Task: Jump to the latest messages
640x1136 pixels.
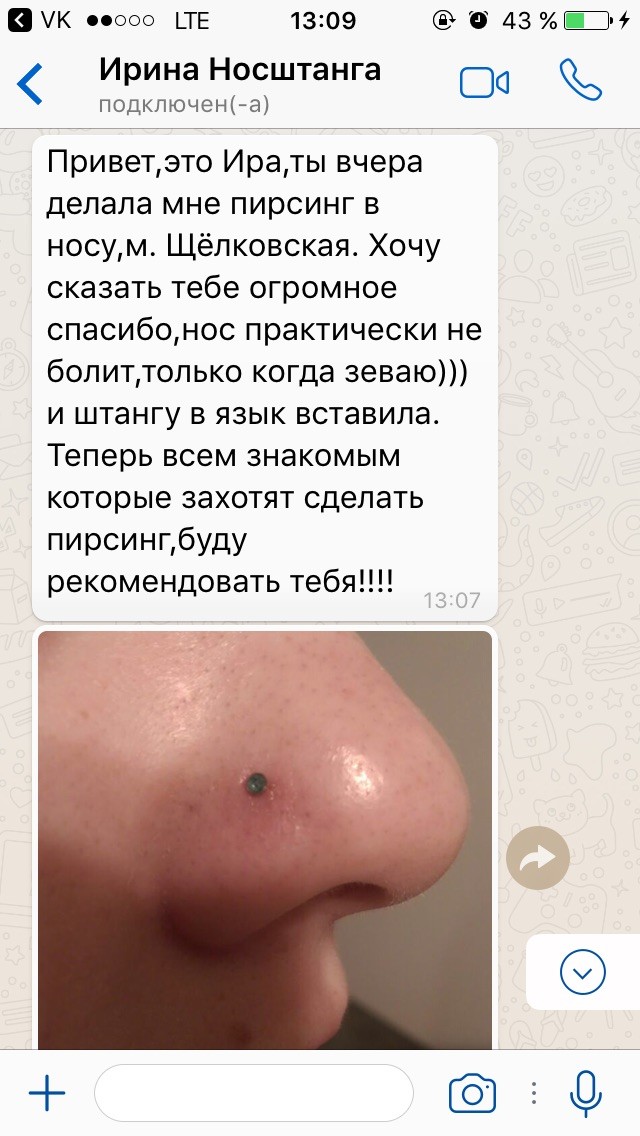Action: pos(583,971)
